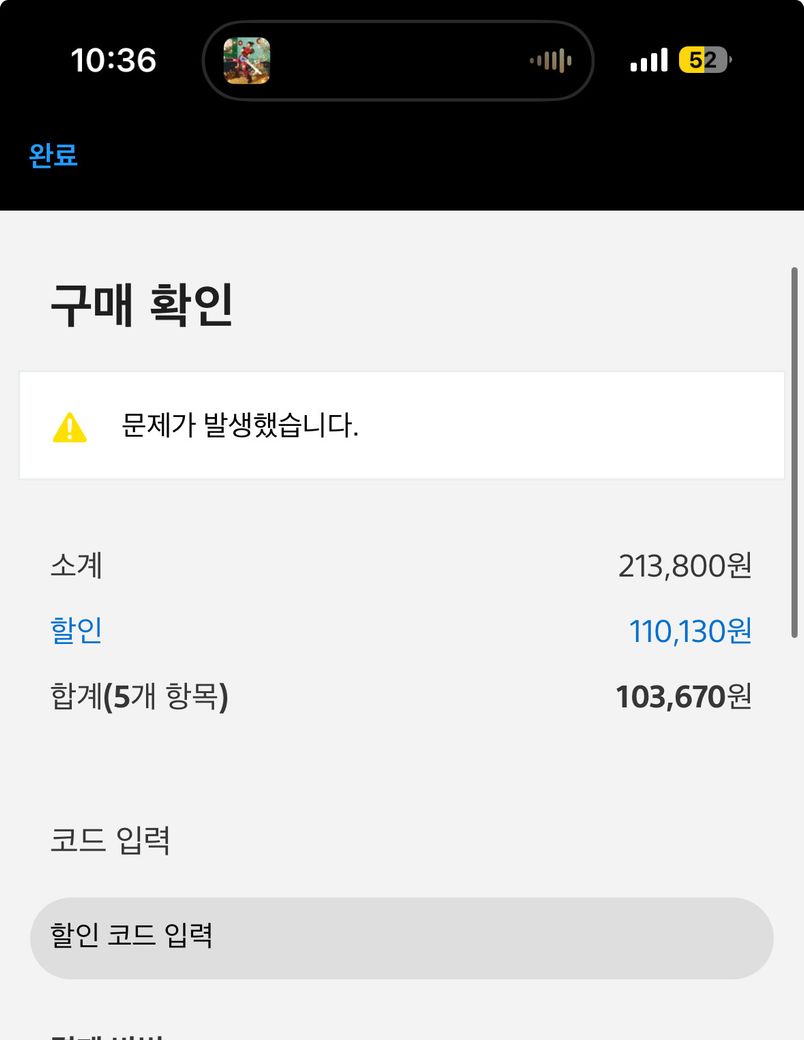Open the game activity in Dynamic Island
The image size is (804, 1040).
click(x=247, y=61)
